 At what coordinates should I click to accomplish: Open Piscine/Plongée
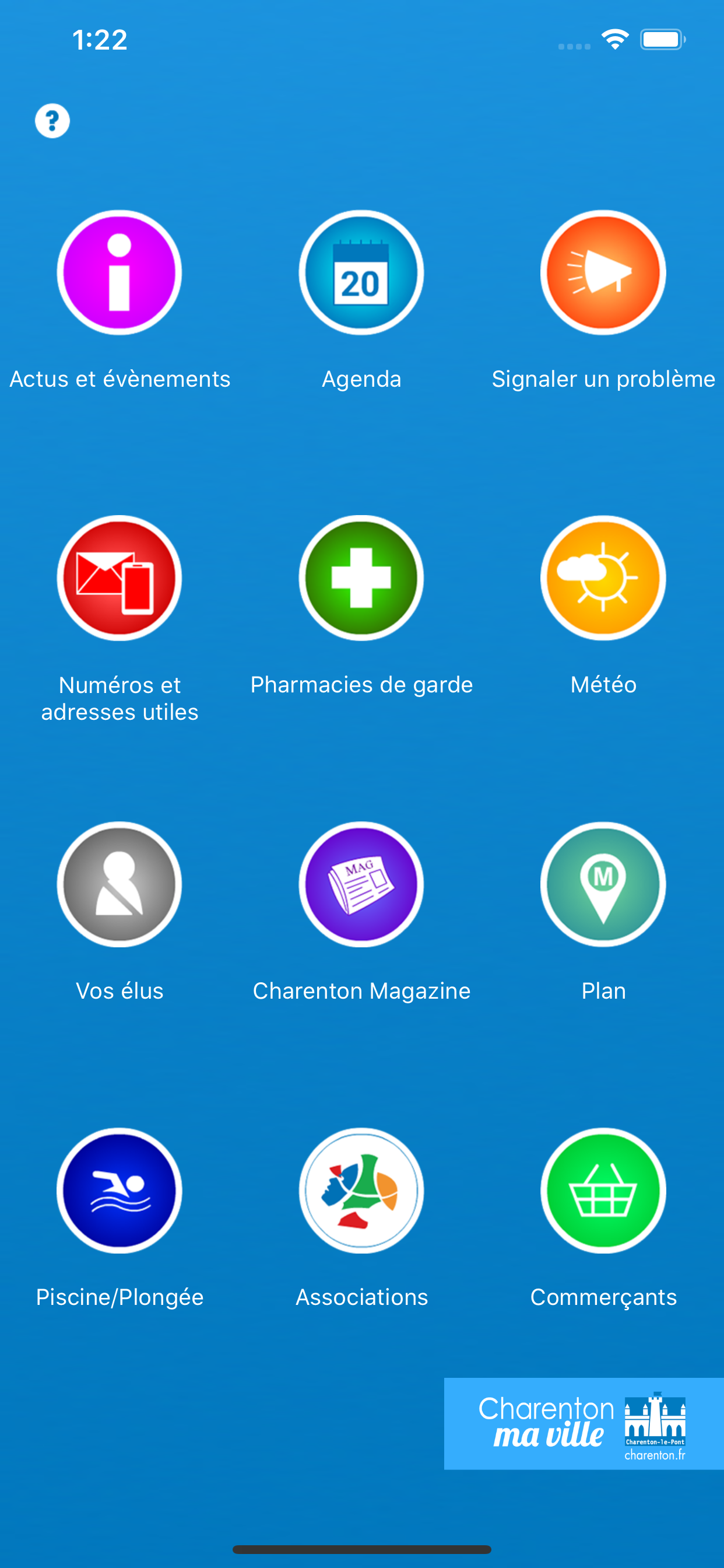click(x=120, y=1191)
